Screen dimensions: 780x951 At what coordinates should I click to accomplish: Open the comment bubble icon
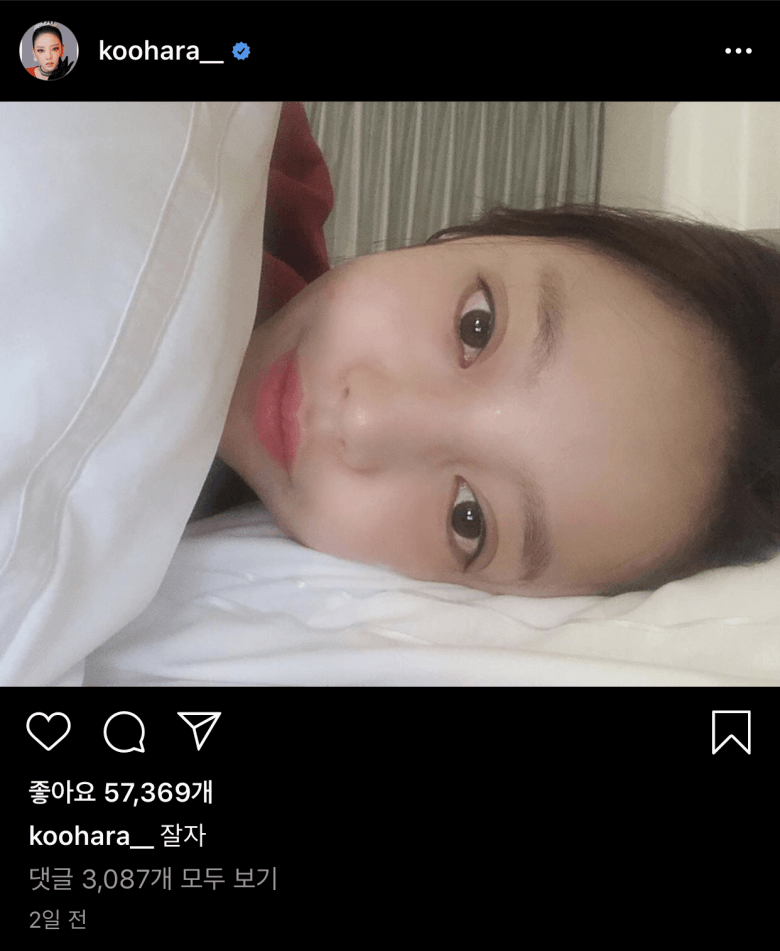(x=124, y=732)
